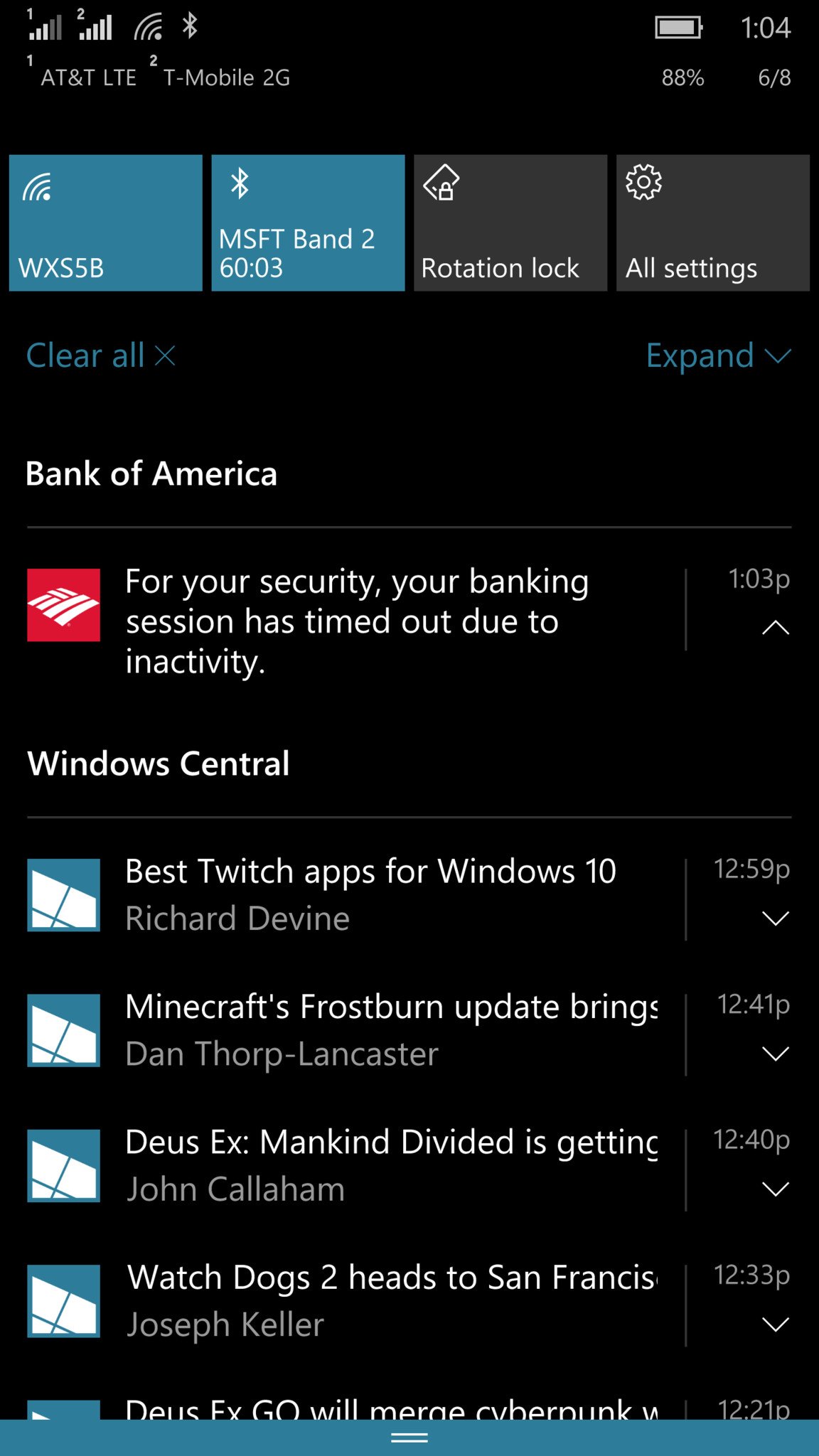819x1456 pixels.
Task: Toggle the MSFT Band 2 Bluetooth tile
Action: (308, 223)
